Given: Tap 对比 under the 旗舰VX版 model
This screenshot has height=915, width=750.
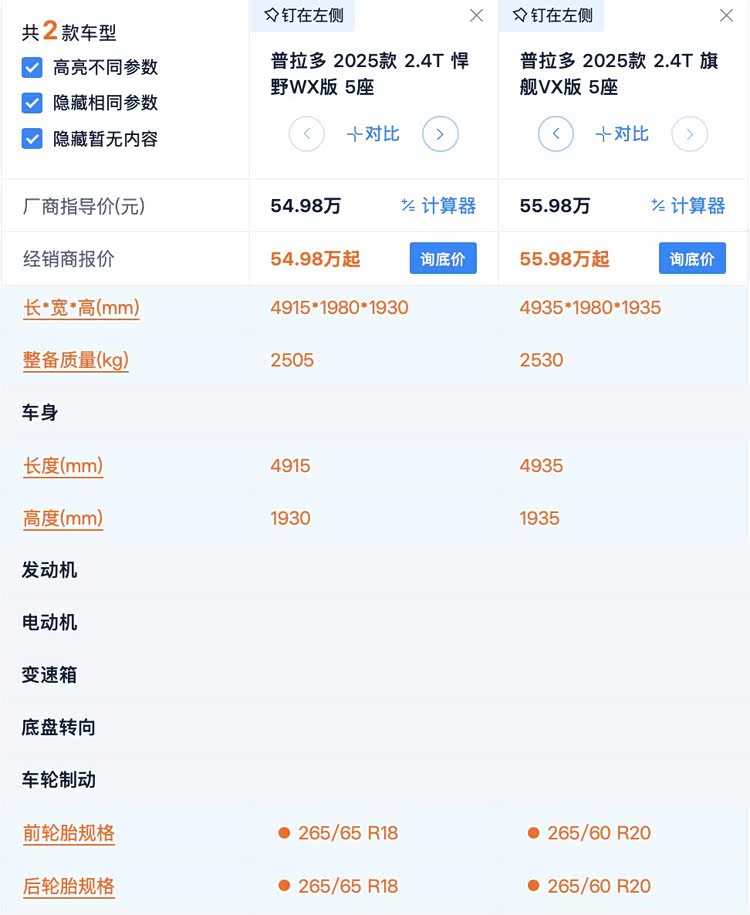Looking at the screenshot, I should [x=622, y=134].
